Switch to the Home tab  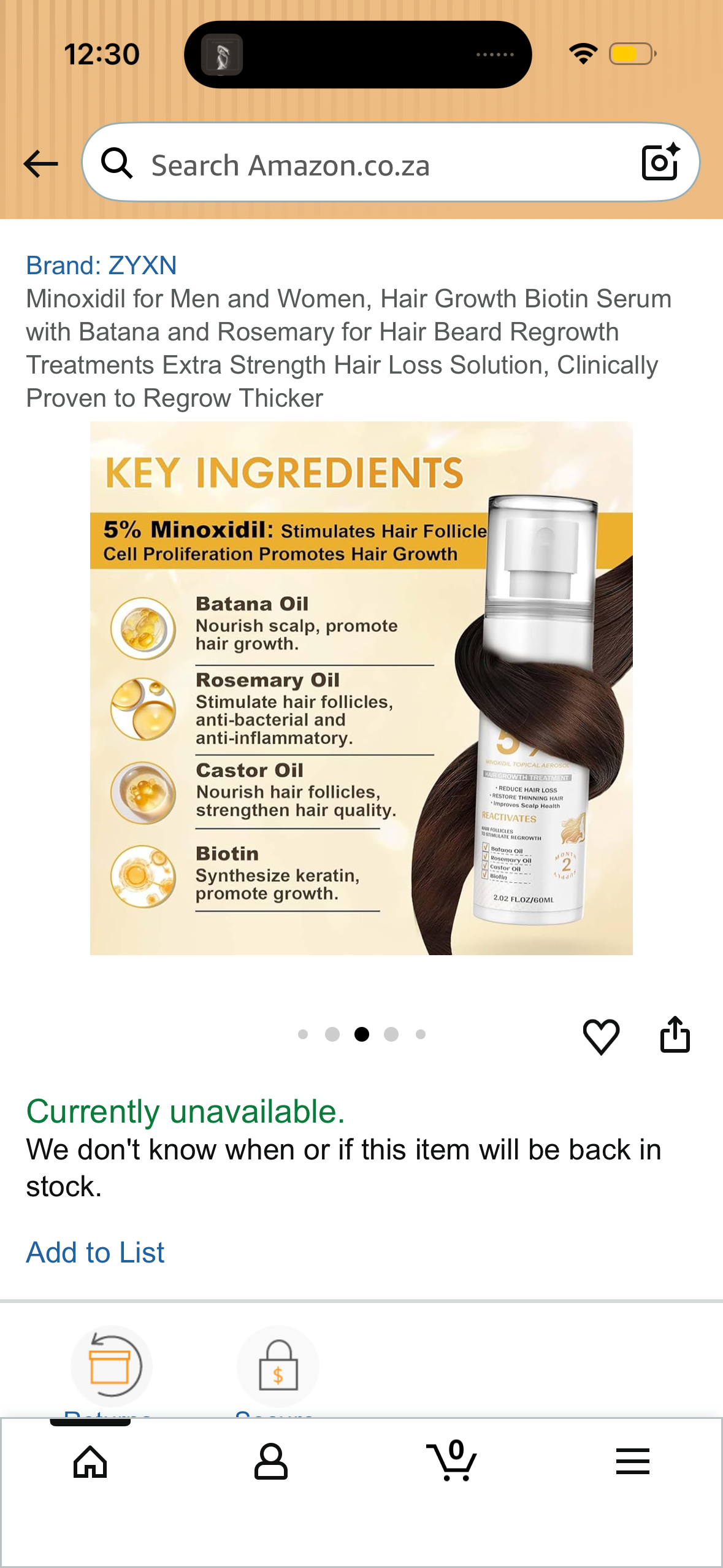click(x=90, y=1462)
